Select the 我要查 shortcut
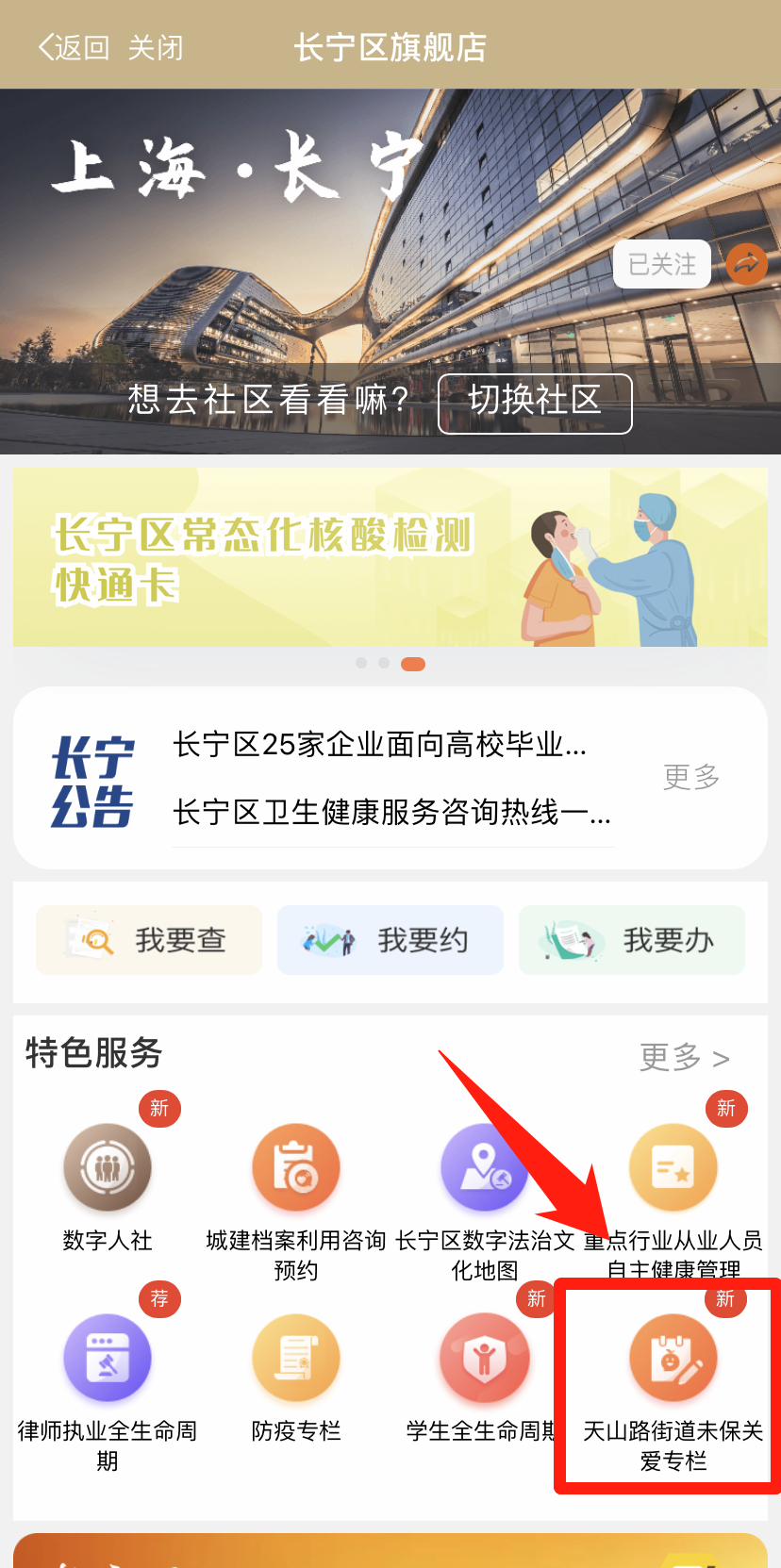Viewport: 781px width, 1568px height. tap(149, 940)
